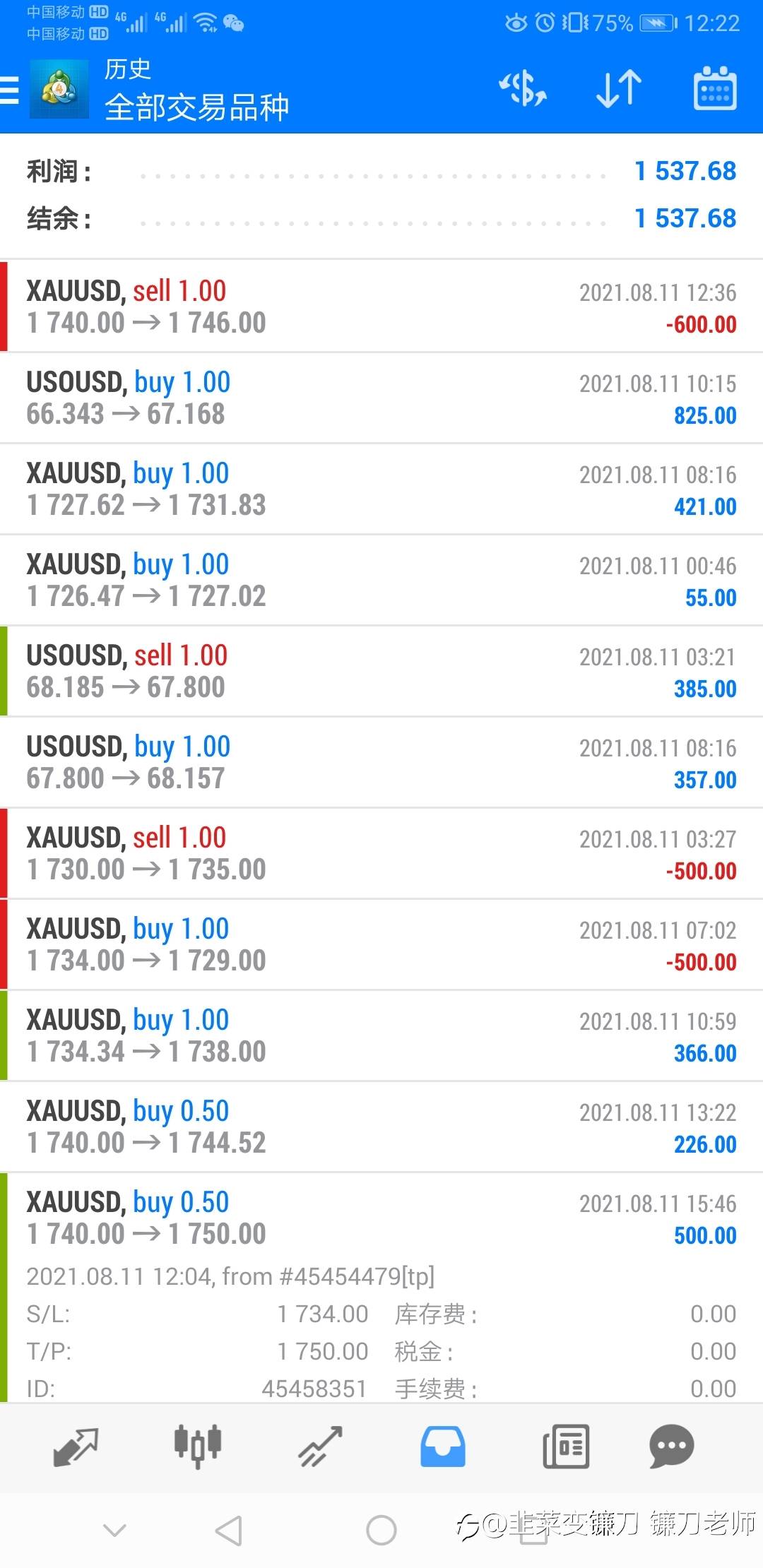
Task: Expand the USOUSD buy 825.00 trade
Action: [x=381, y=398]
